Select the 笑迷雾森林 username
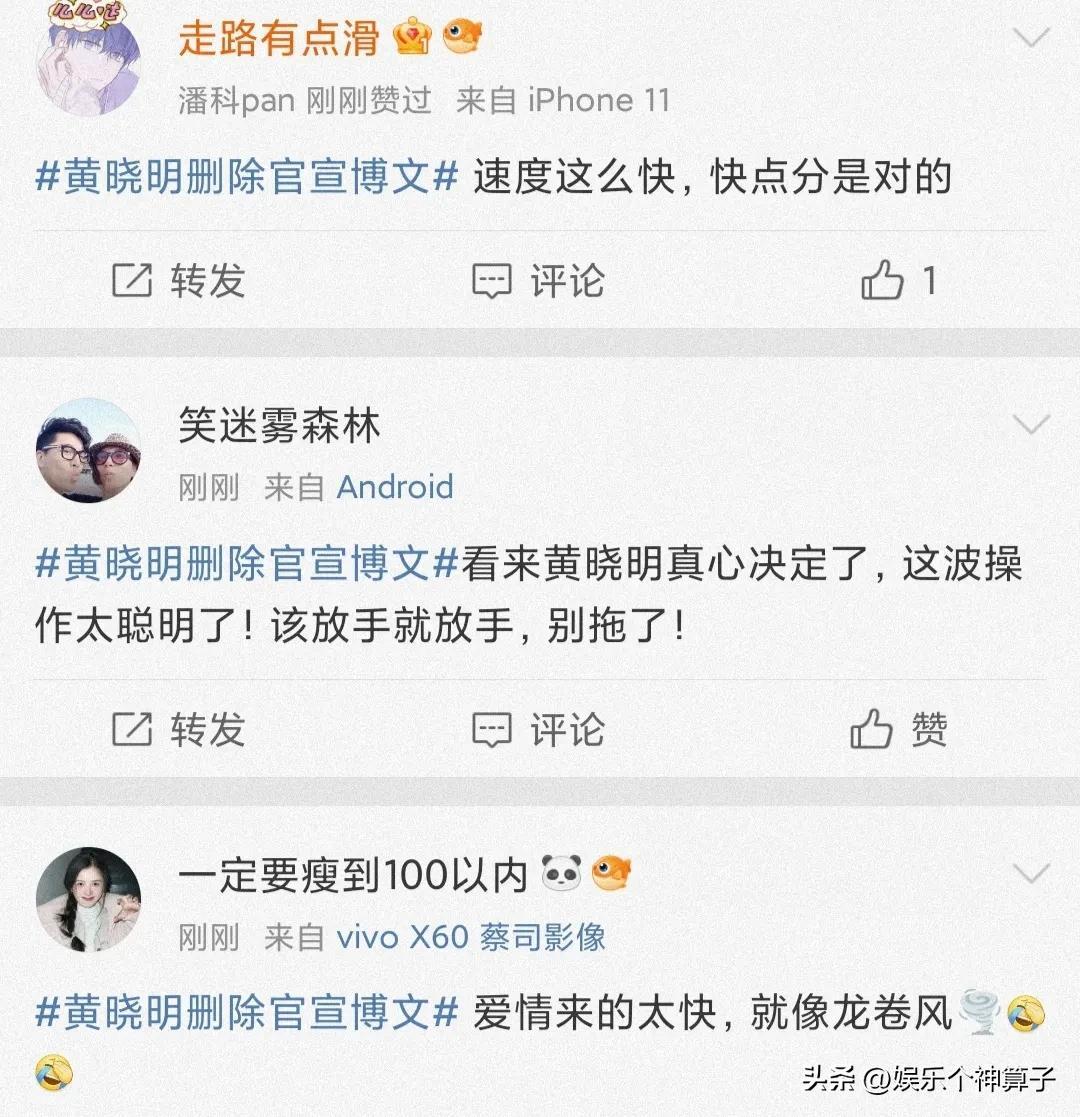Viewport: 1080px width, 1117px height. tap(279, 427)
